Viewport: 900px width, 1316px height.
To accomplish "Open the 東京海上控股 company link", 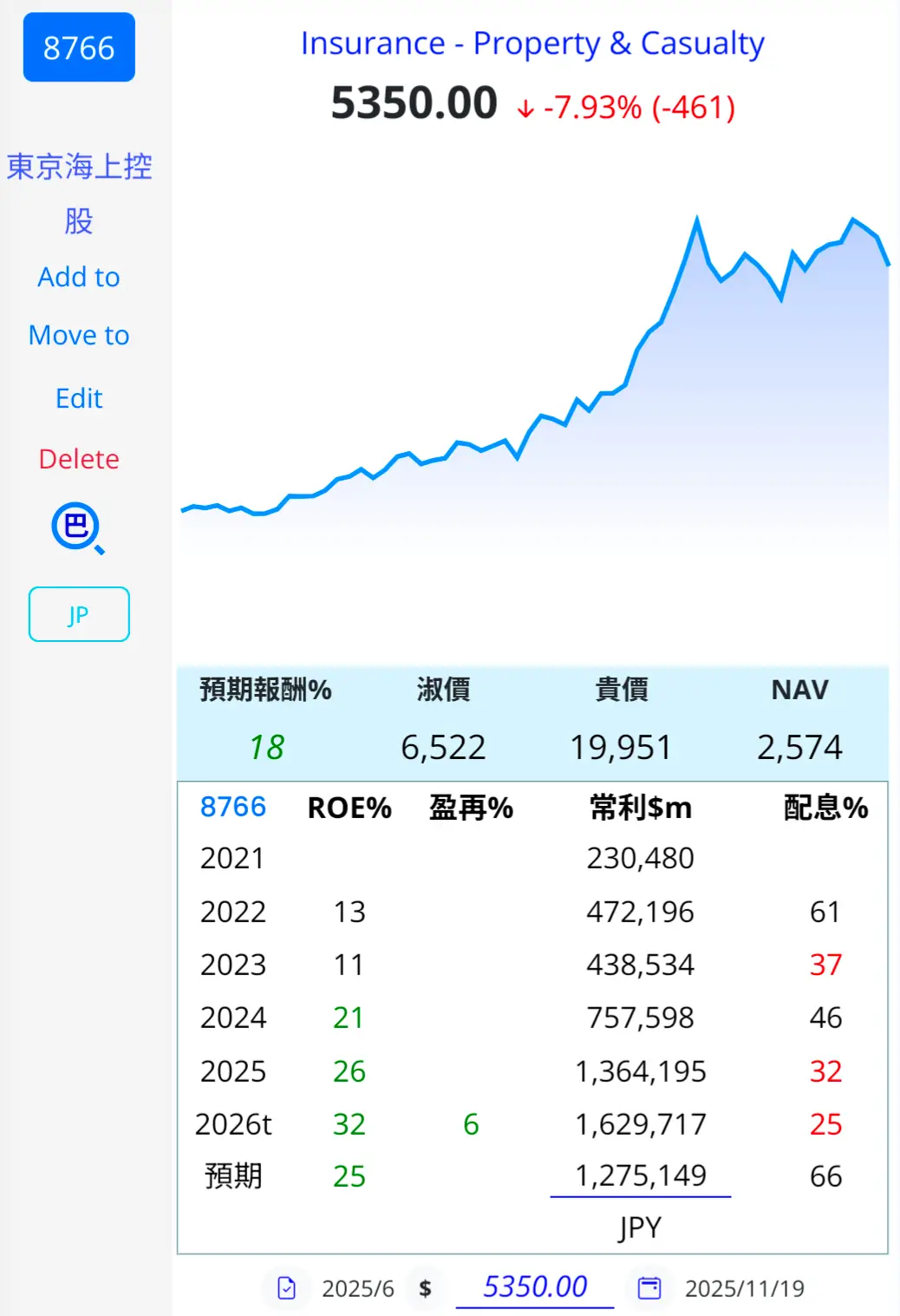I will (x=79, y=192).
